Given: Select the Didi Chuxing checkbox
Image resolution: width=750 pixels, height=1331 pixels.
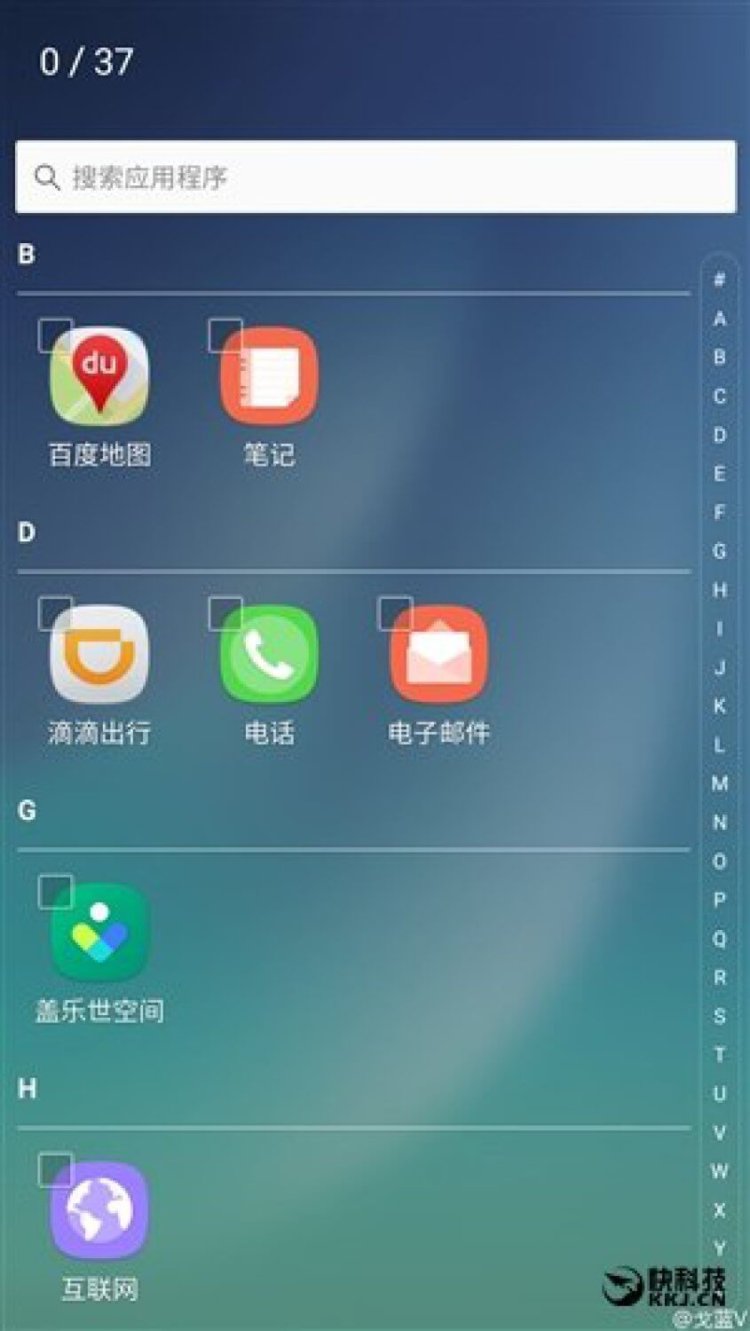Looking at the screenshot, I should pyautogui.click(x=55, y=614).
